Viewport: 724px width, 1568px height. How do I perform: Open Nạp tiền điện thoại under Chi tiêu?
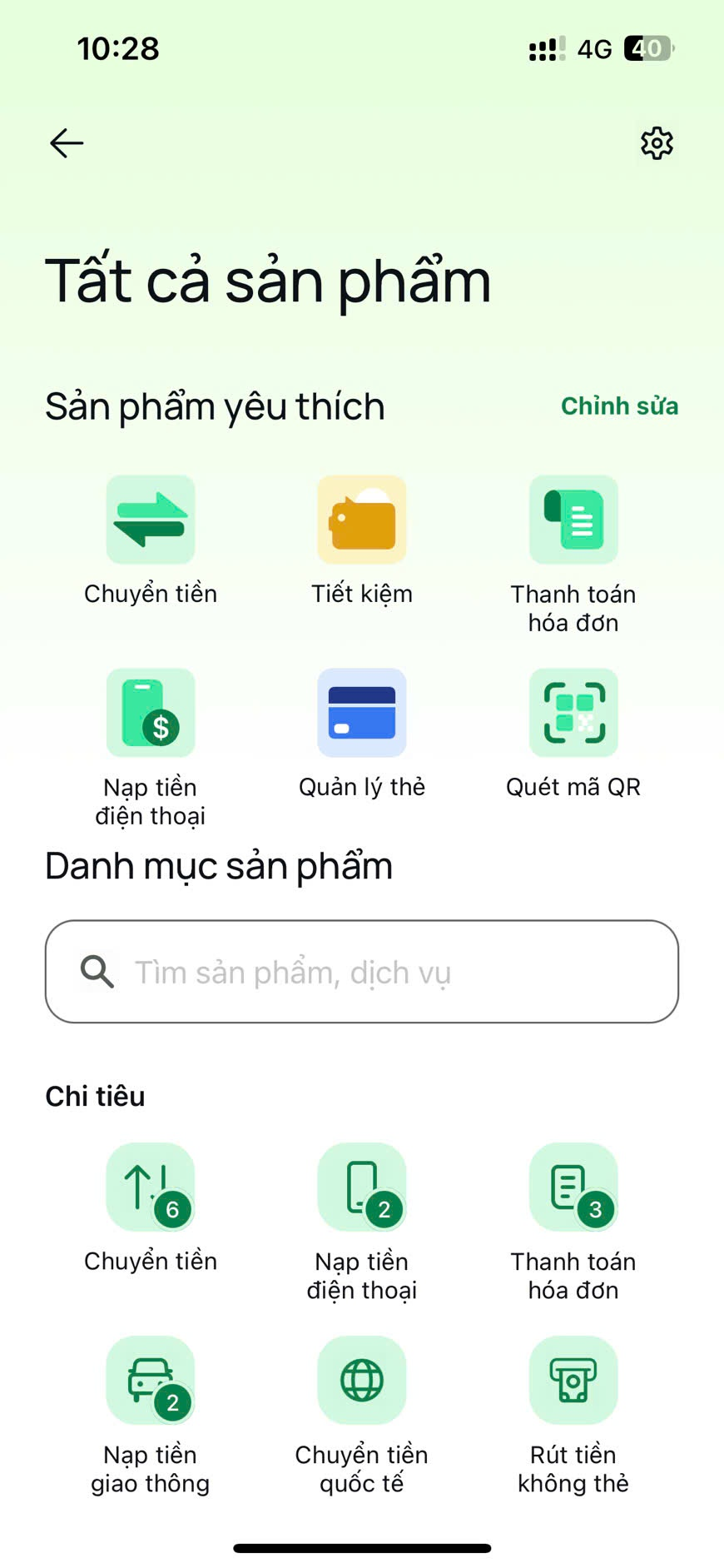click(362, 1188)
